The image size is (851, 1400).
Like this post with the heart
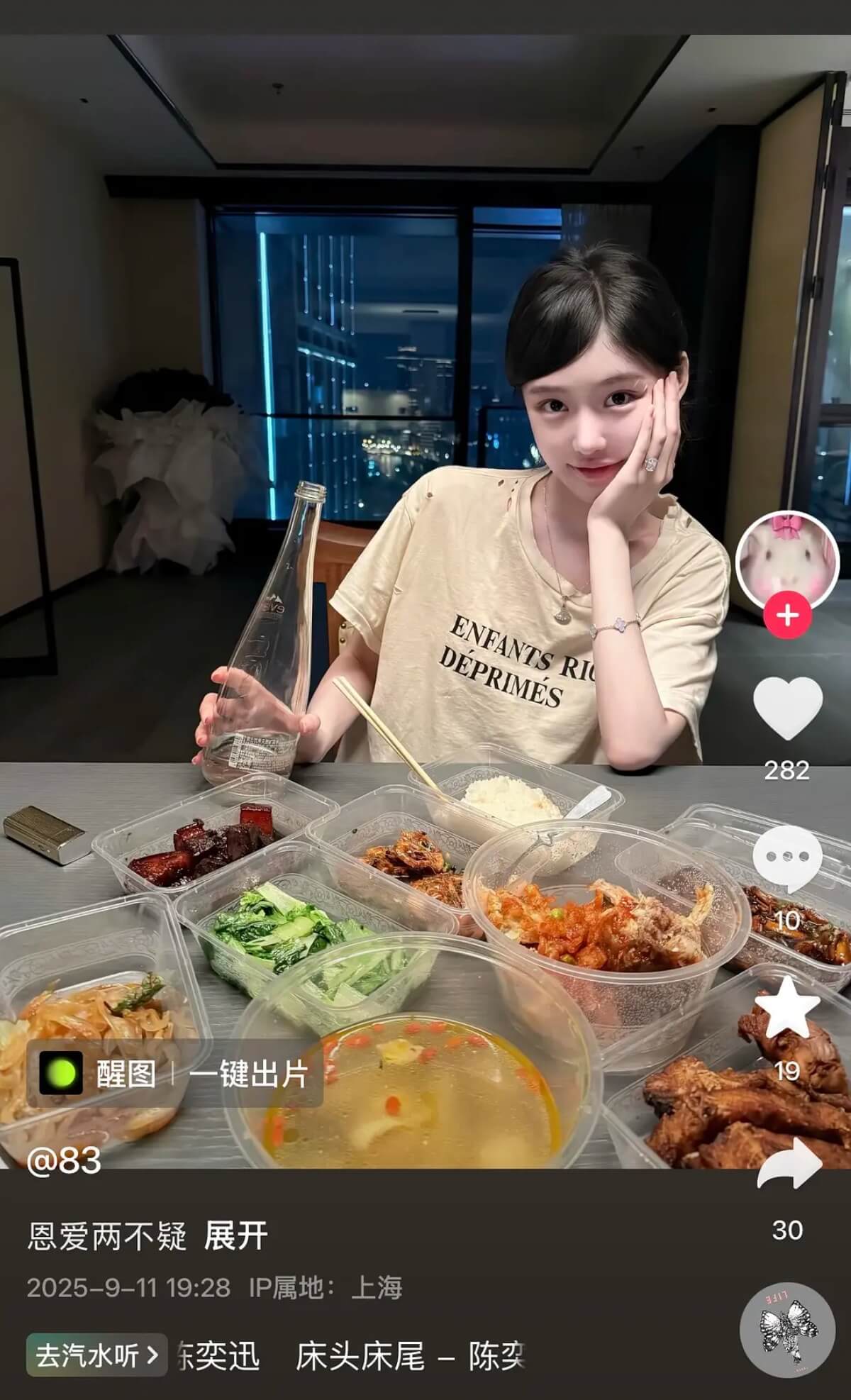[786, 709]
